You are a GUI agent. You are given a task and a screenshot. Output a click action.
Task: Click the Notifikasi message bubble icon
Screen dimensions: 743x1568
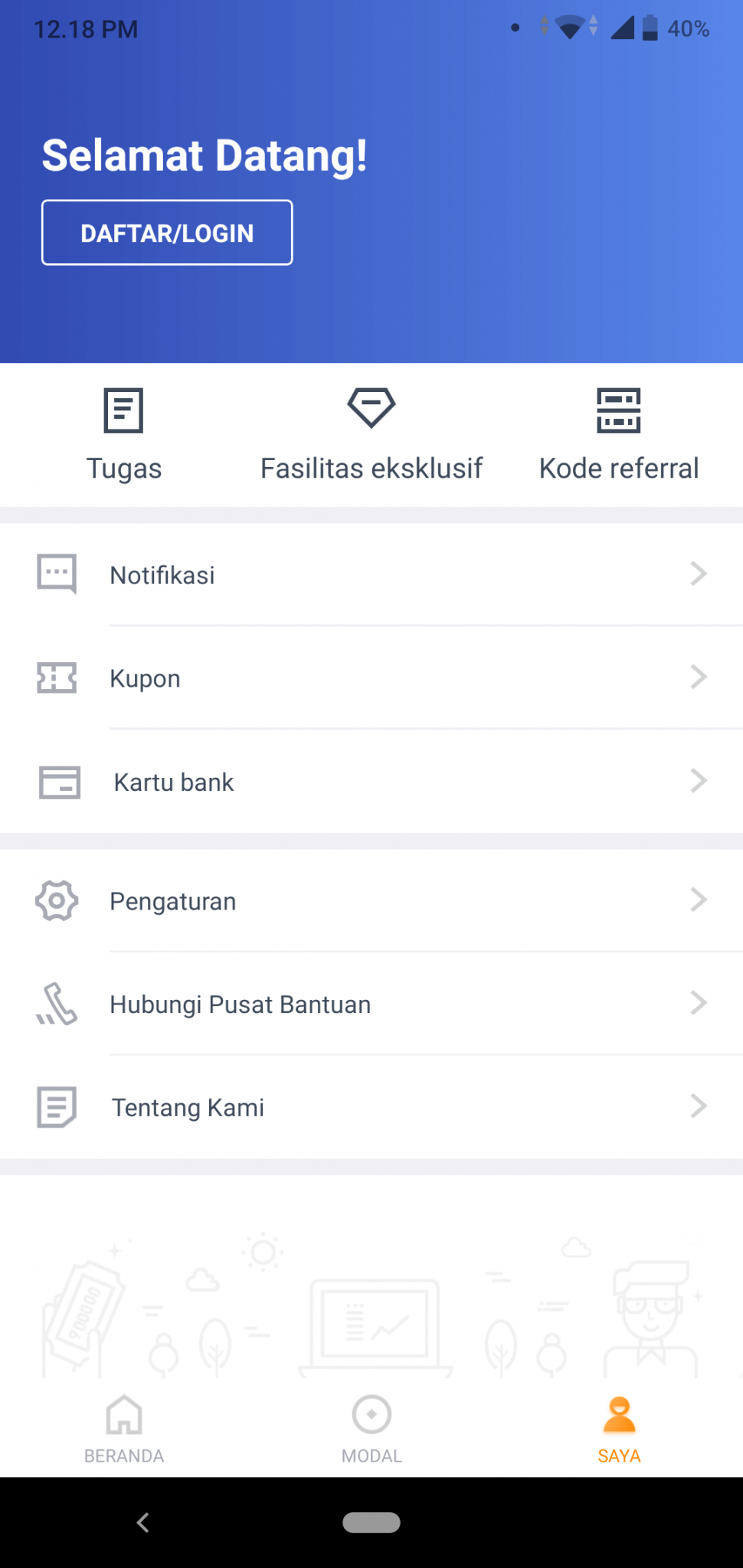point(57,573)
